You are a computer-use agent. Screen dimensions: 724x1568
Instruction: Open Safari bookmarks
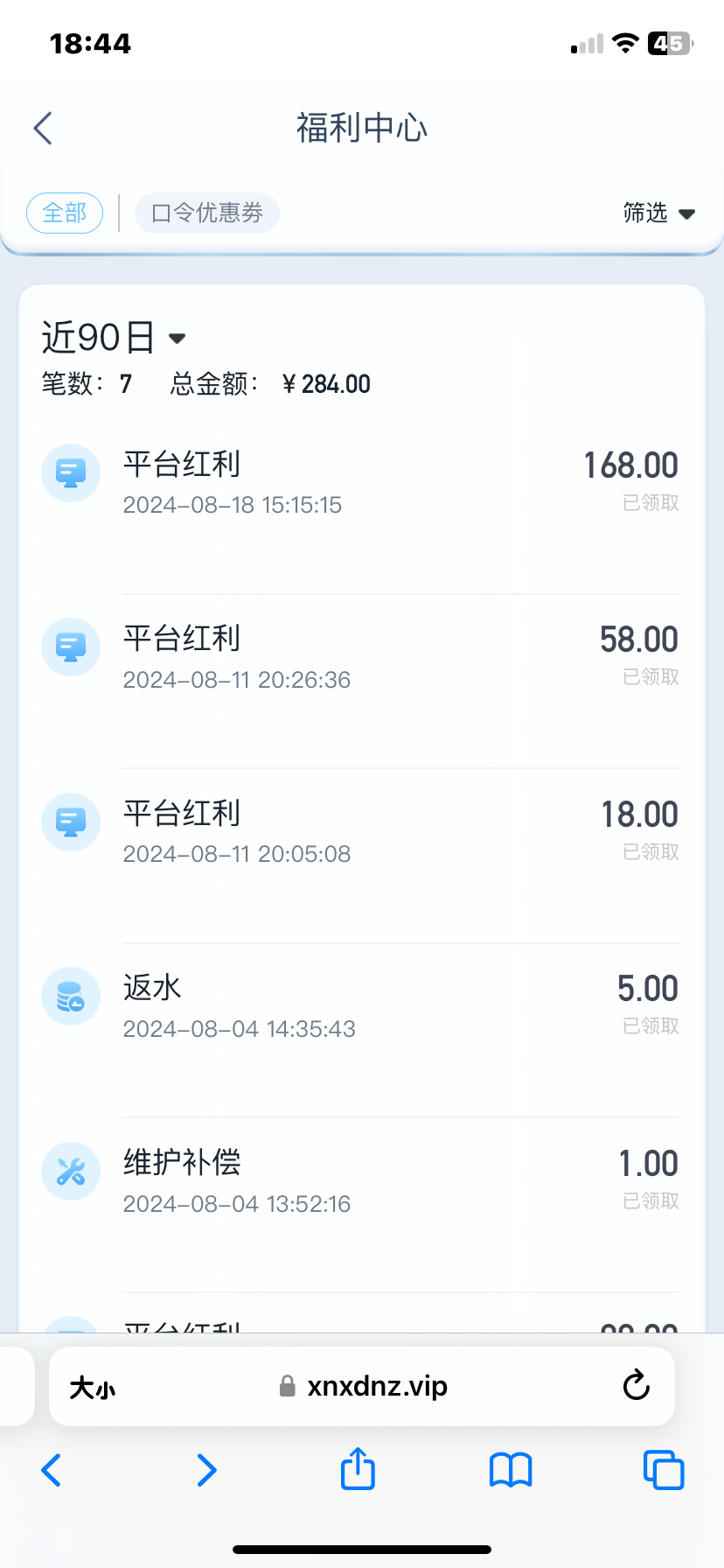511,1470
